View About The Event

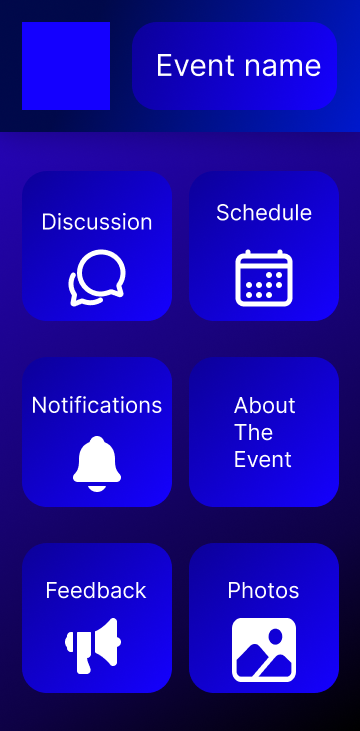click(x=264, y=432)
